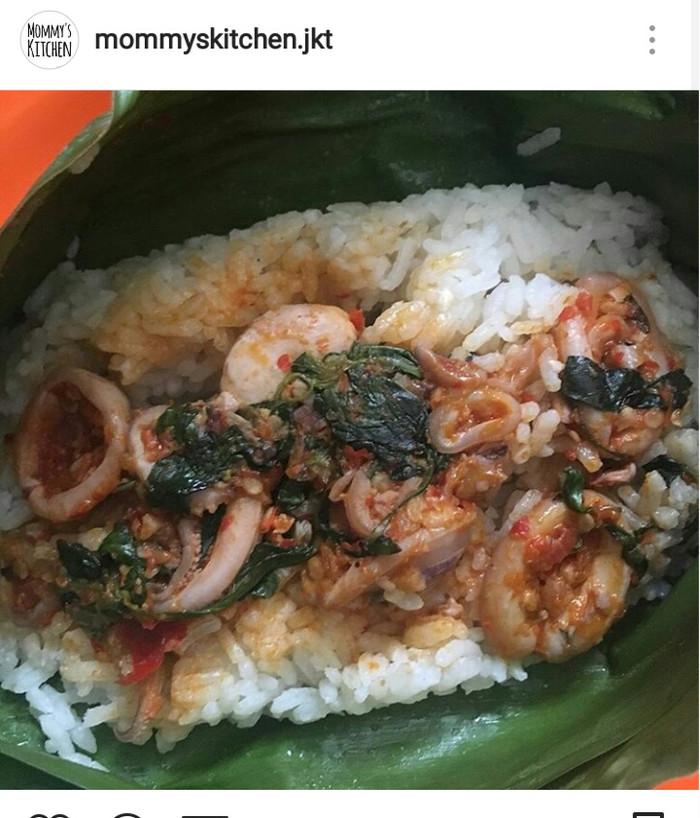
Task: Open the Mommy's Kitchen profile picture
Action: pos(49,40)
